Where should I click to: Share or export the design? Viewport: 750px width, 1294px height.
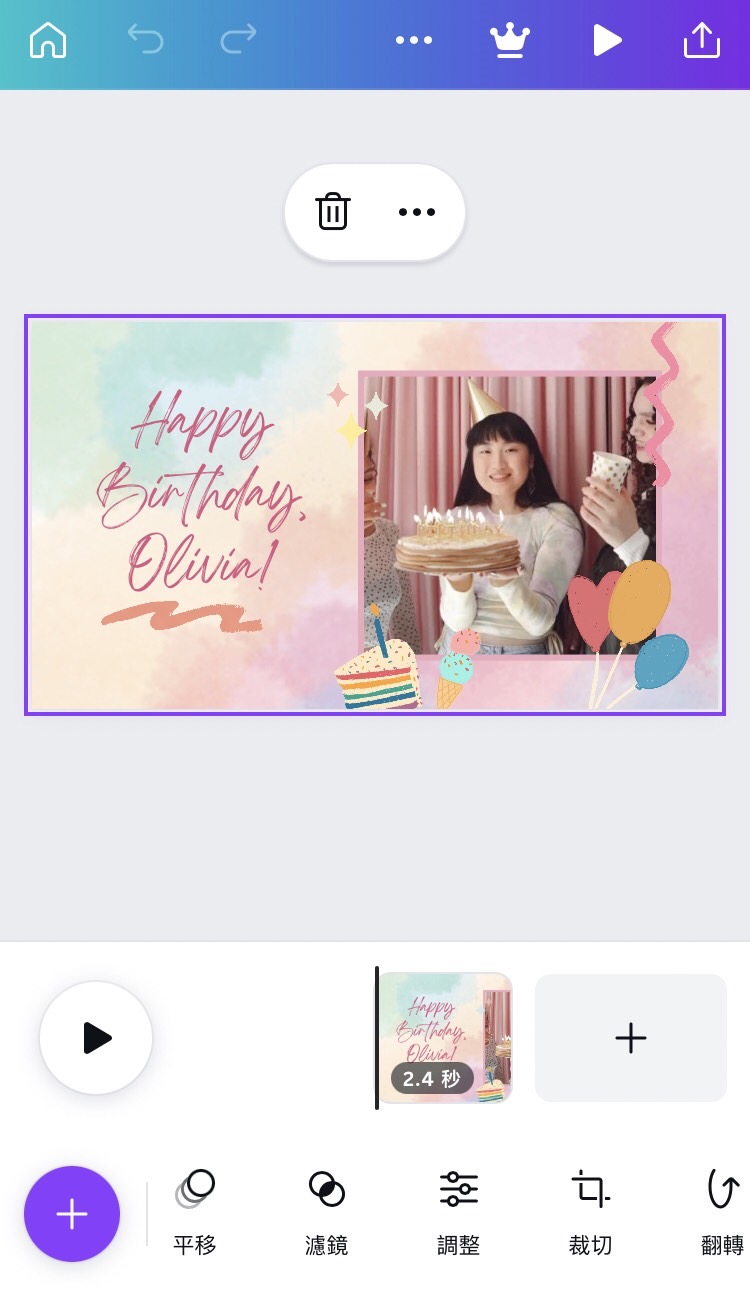(x=701, y=41)
